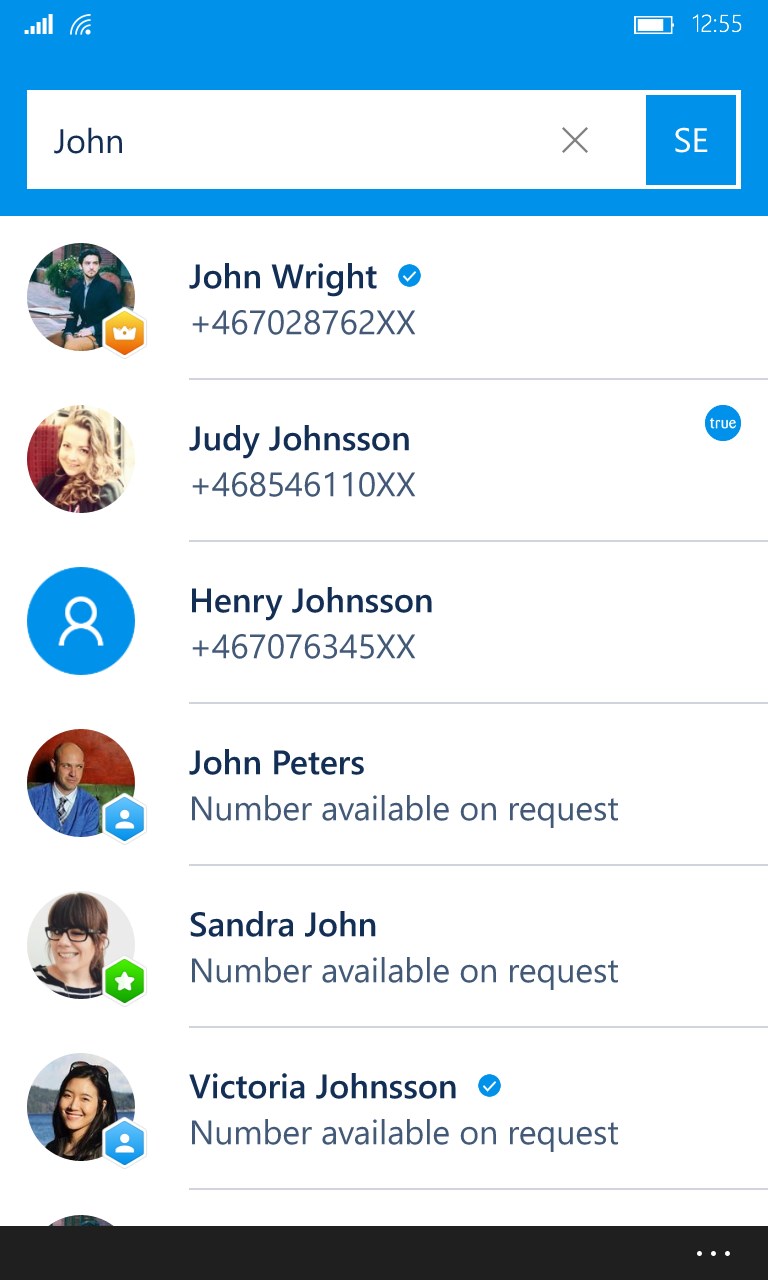Clear the search text with the X icon

click(x=575, y=140)
